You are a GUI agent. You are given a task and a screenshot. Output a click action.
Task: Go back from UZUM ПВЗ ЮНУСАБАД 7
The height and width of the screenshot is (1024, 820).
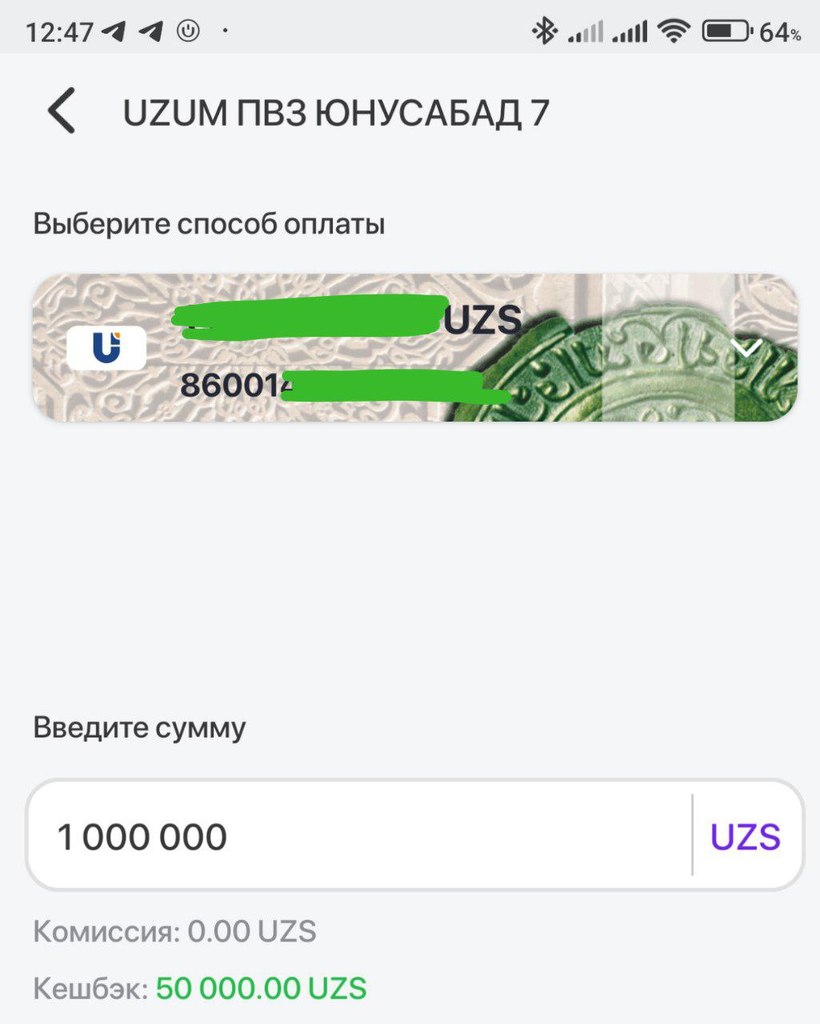[x=62, y=111]
